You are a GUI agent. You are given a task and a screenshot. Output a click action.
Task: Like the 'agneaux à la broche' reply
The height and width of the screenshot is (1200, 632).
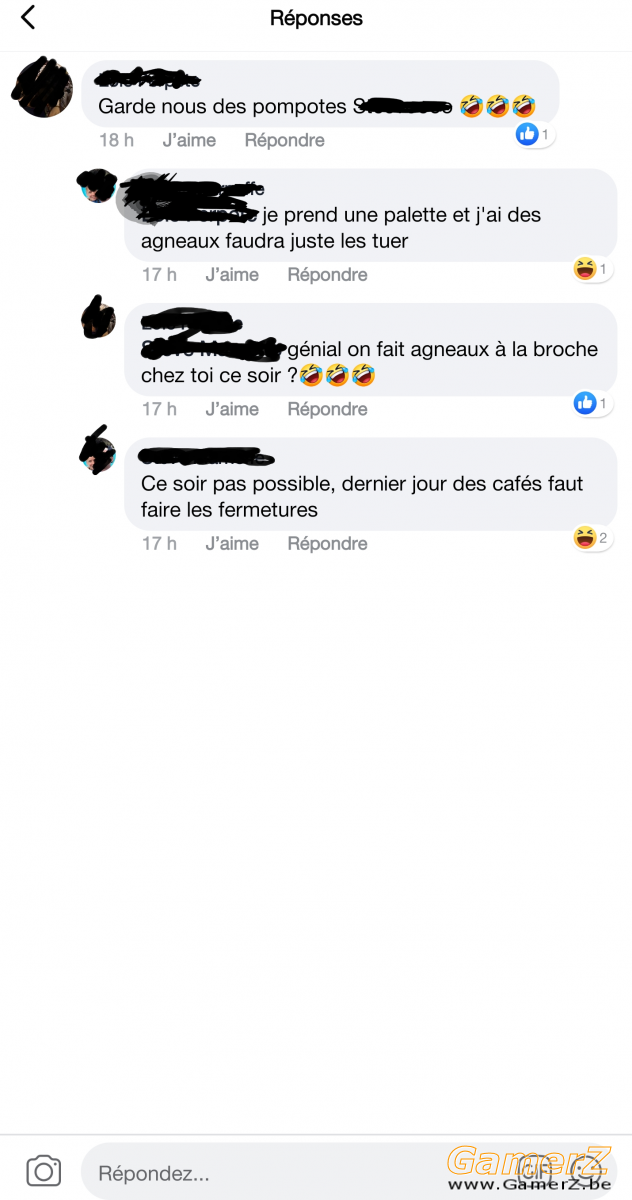pyautogui.click(x=232, y=409)
